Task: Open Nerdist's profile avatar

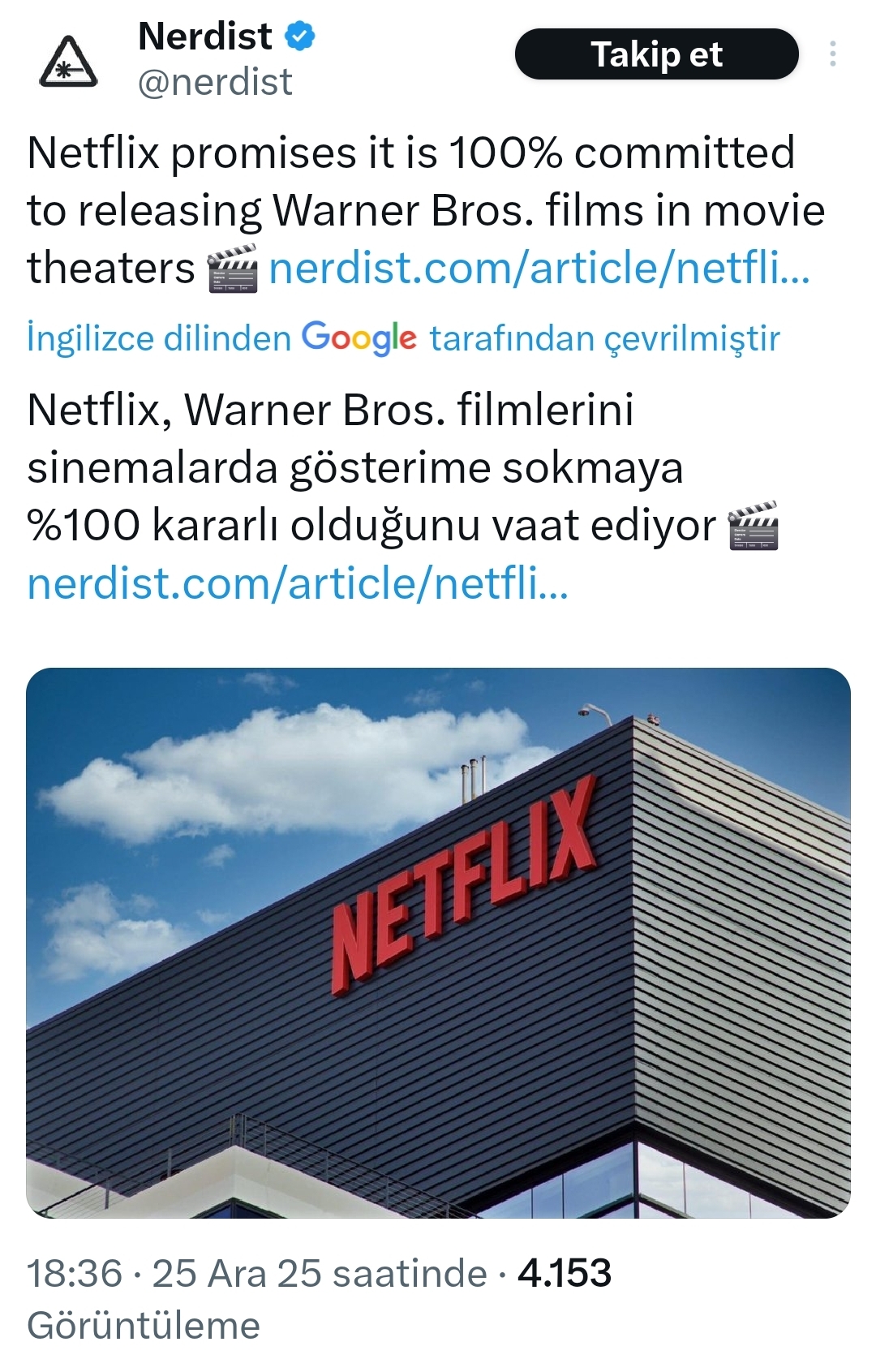Action: pos(69,61)
